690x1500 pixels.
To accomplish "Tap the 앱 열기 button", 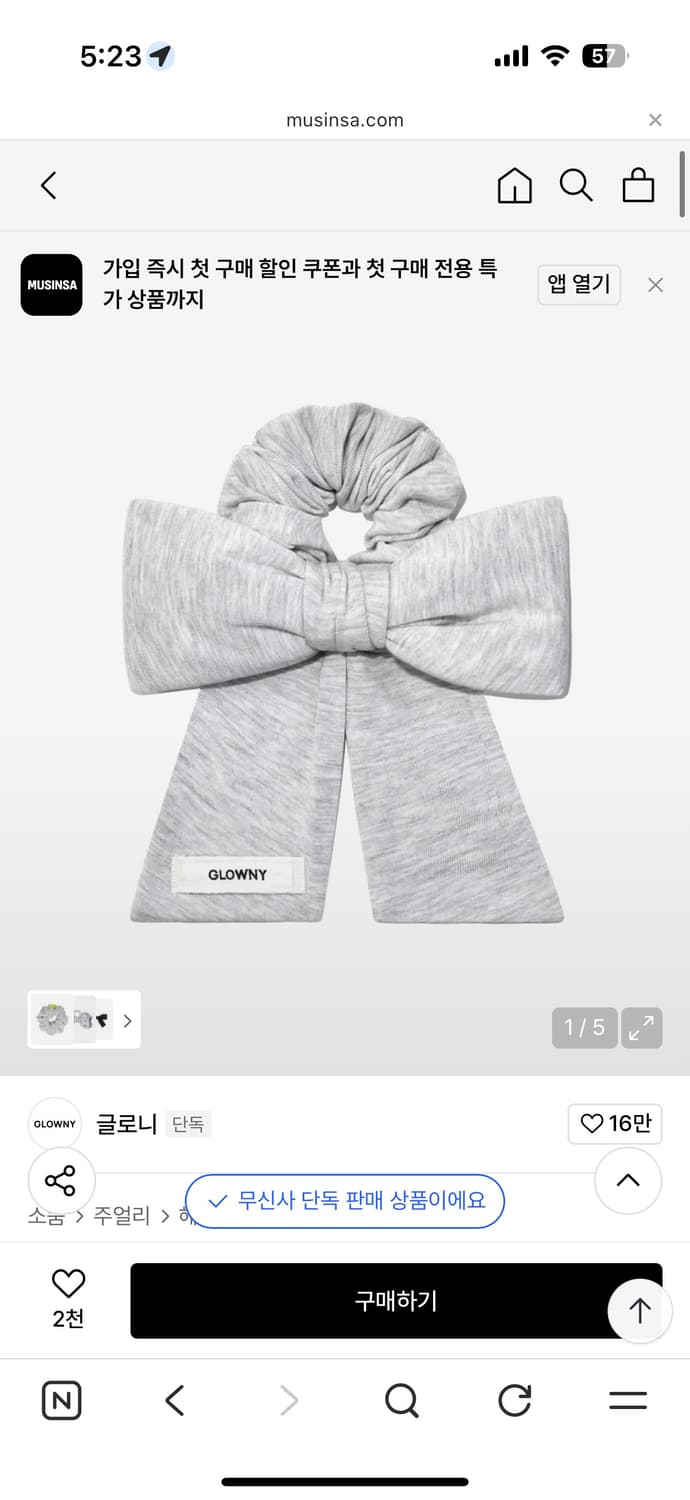I will (579, 285).
